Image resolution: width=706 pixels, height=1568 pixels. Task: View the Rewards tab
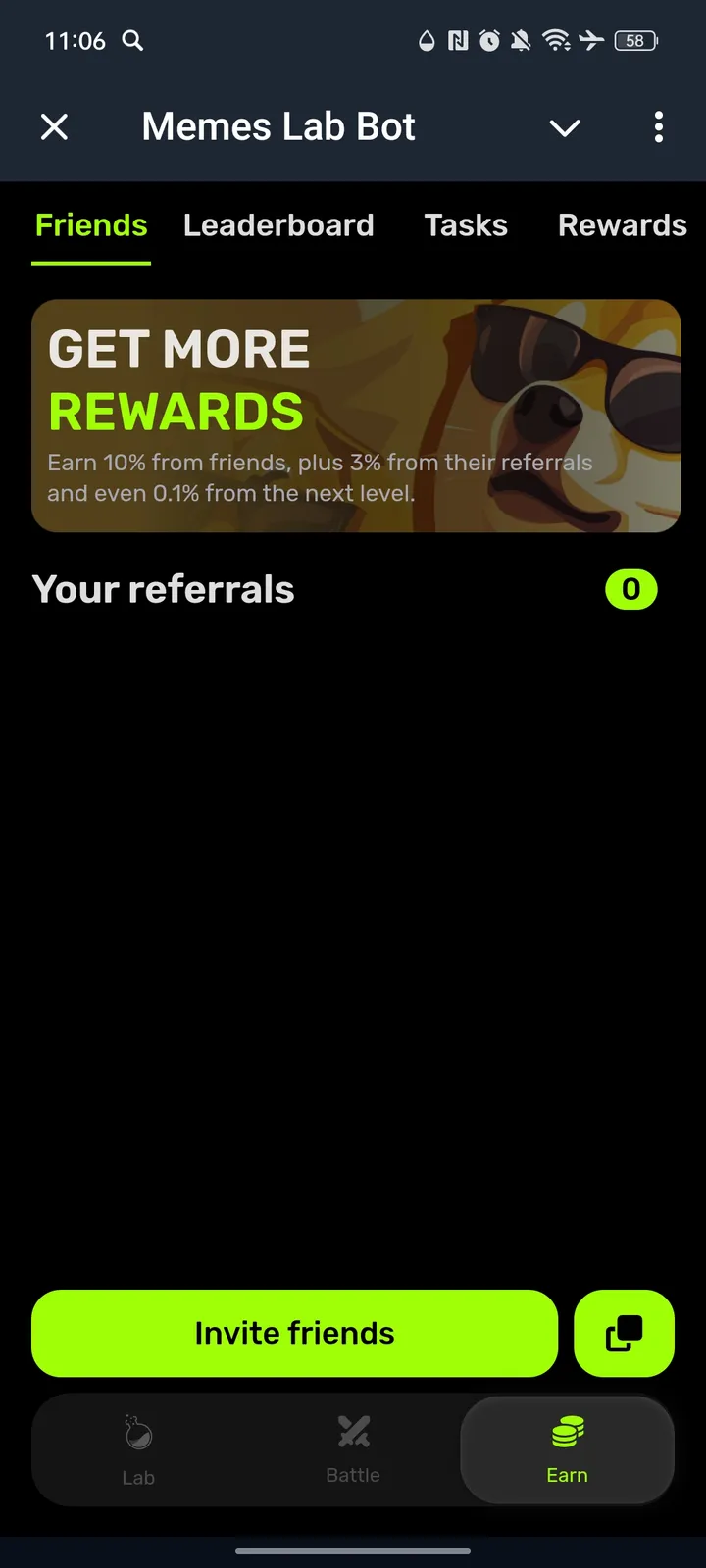click(x=622, y=225)
